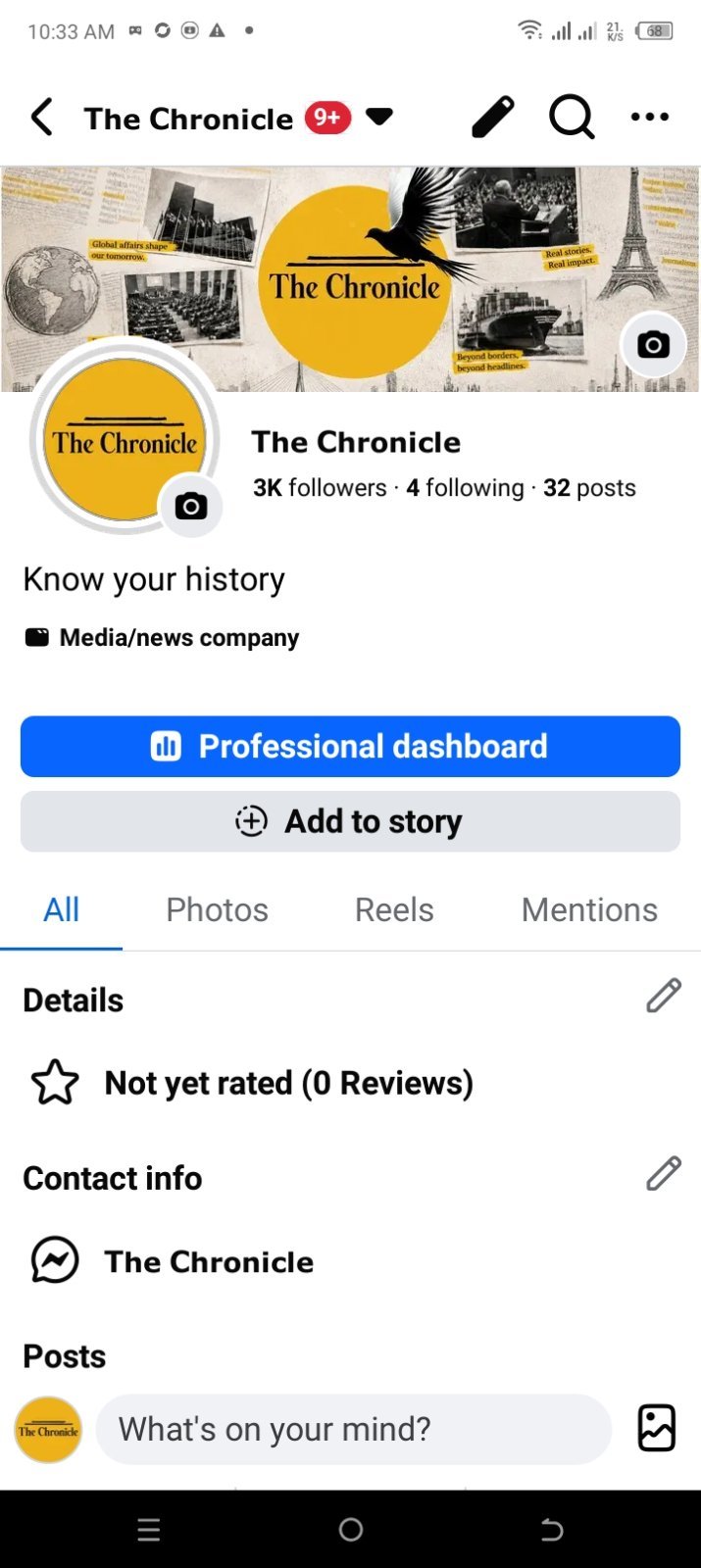Select the All tab
The height and width of the screenshot is (1568, 701).
pyautogui.click(x=61, y=910)
